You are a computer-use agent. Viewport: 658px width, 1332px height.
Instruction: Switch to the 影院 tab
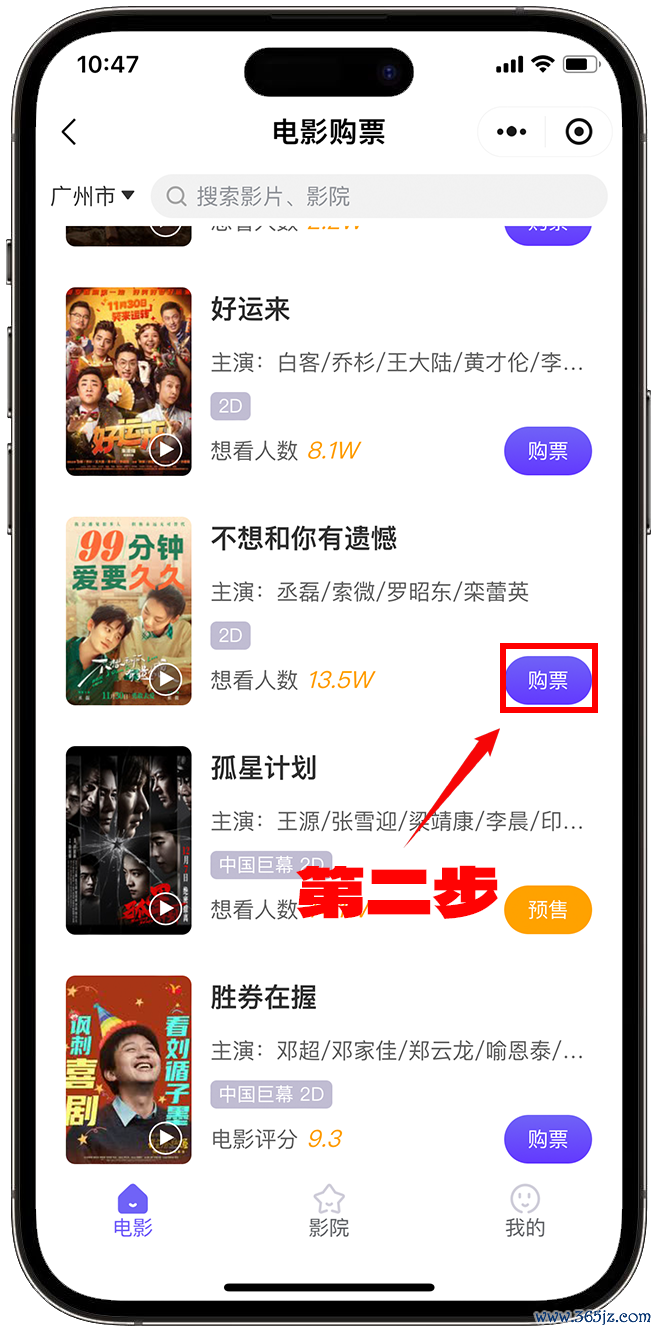[328, 1211]
